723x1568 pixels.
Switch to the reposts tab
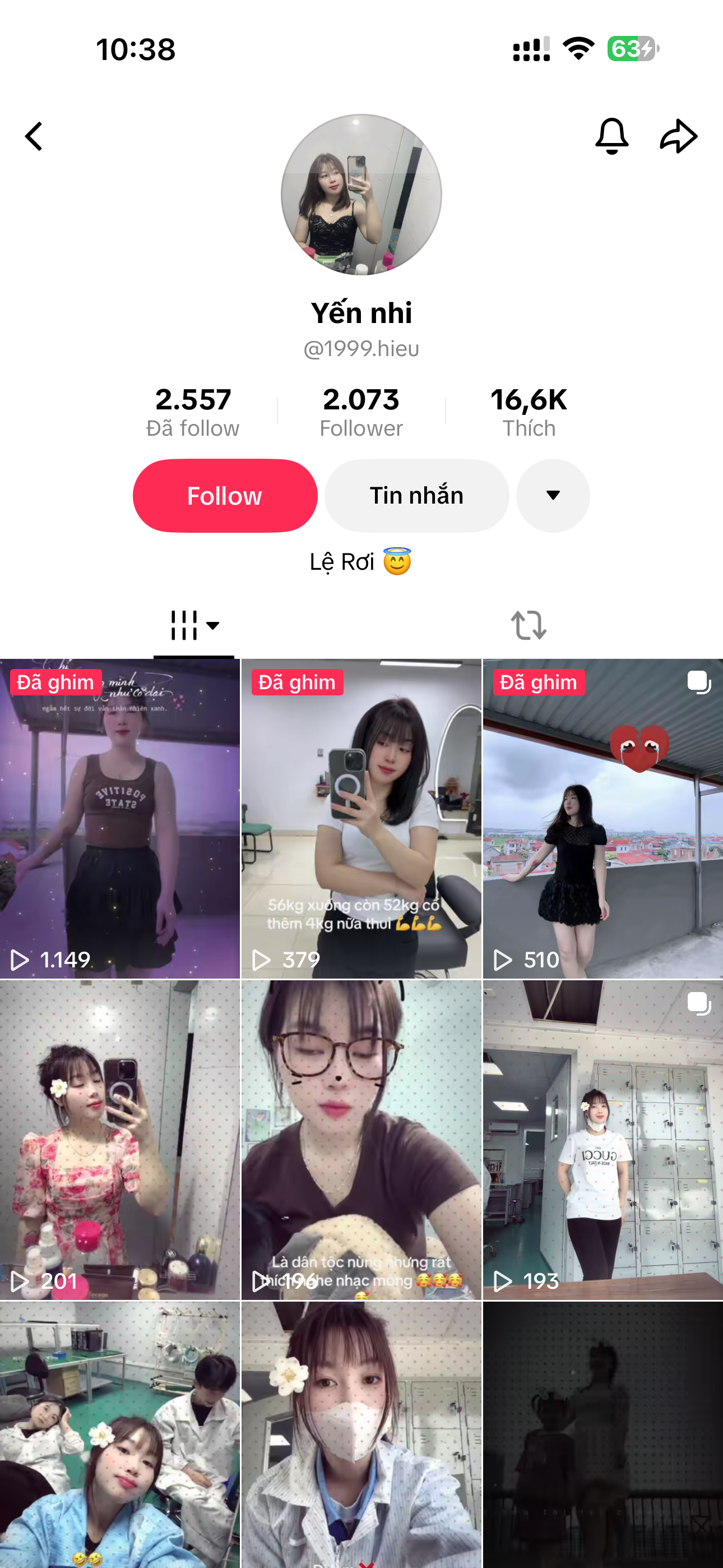[x=529, y=625]
